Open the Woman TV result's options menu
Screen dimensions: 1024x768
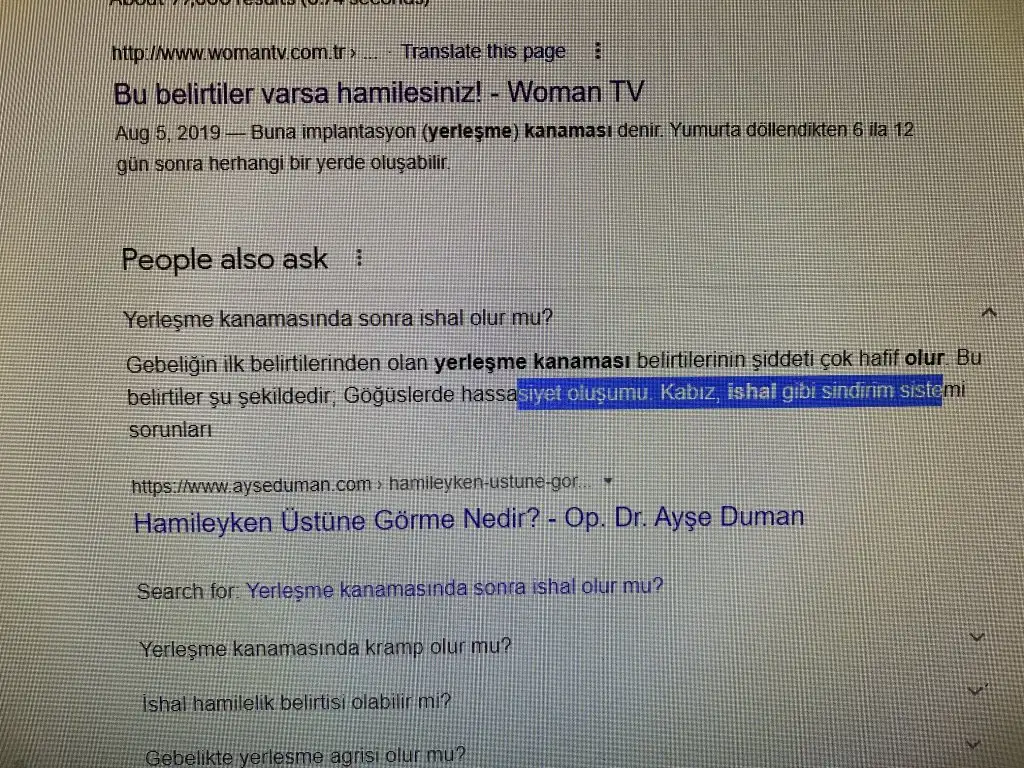[598, 51]
